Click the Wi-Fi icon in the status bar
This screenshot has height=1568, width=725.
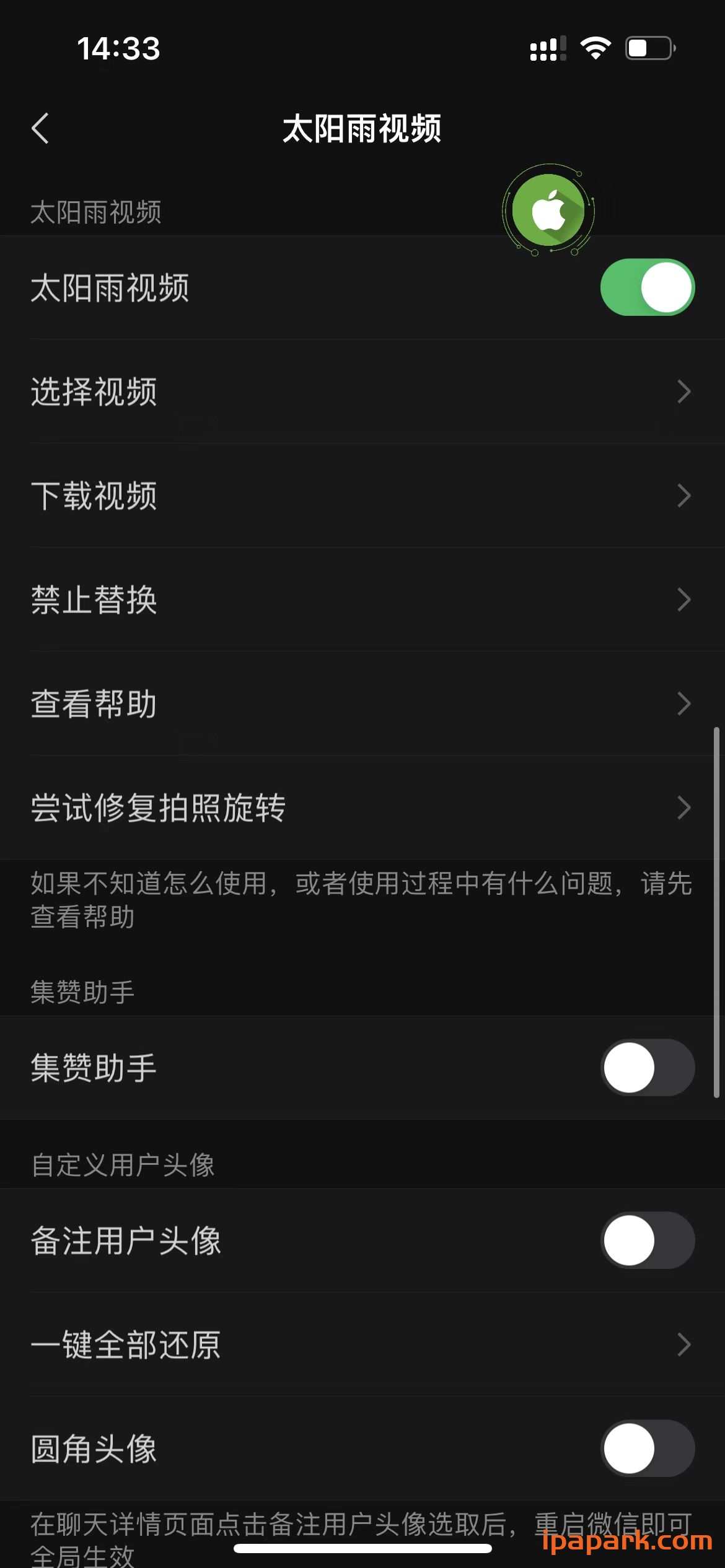(595, 48)
